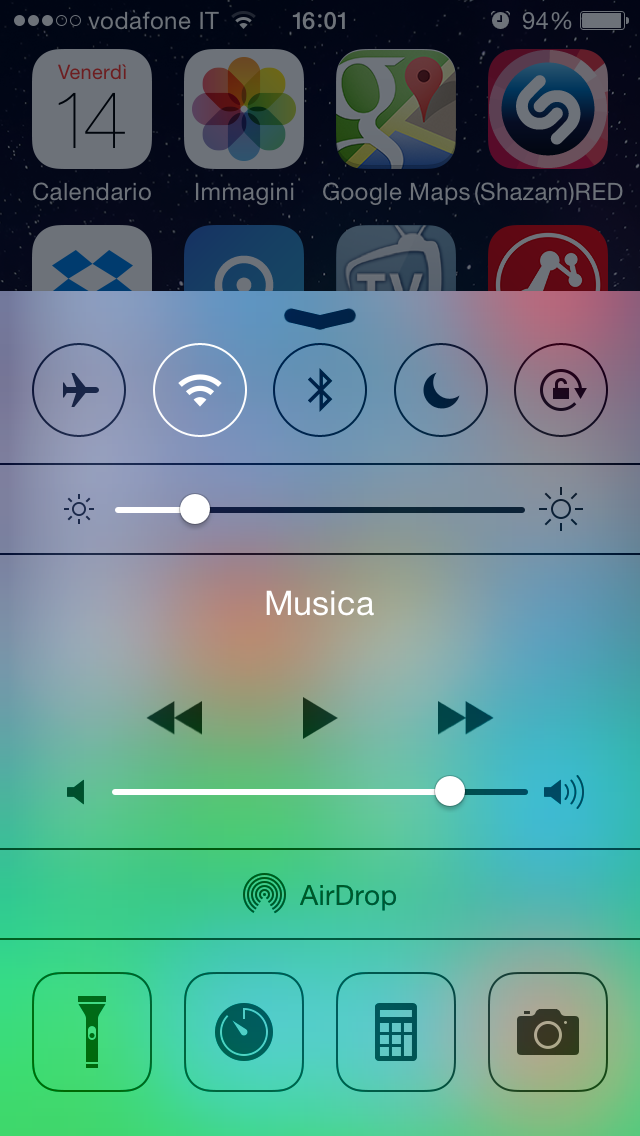Open the Calendario app

click(92, 109)
